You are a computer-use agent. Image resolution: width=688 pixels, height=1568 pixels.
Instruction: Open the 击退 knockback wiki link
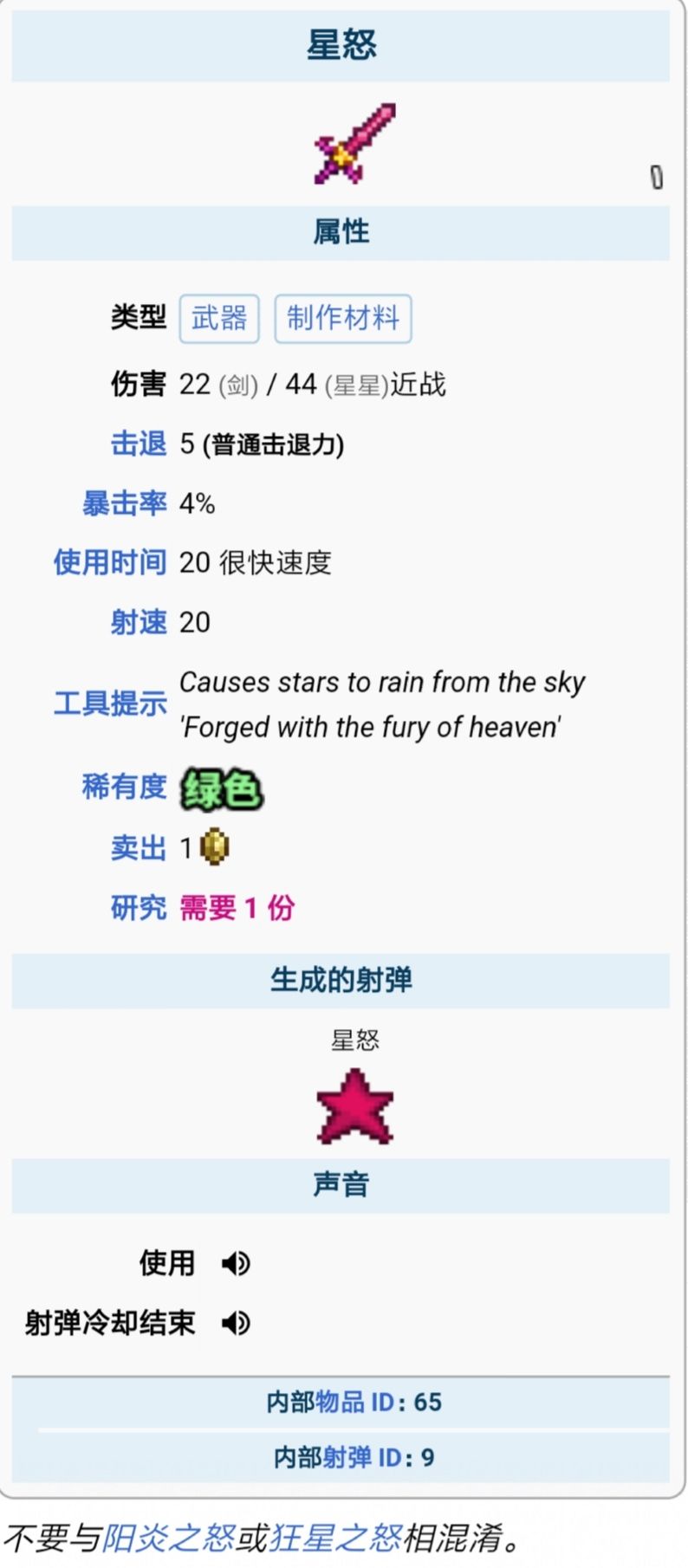[x=139, y=444]
